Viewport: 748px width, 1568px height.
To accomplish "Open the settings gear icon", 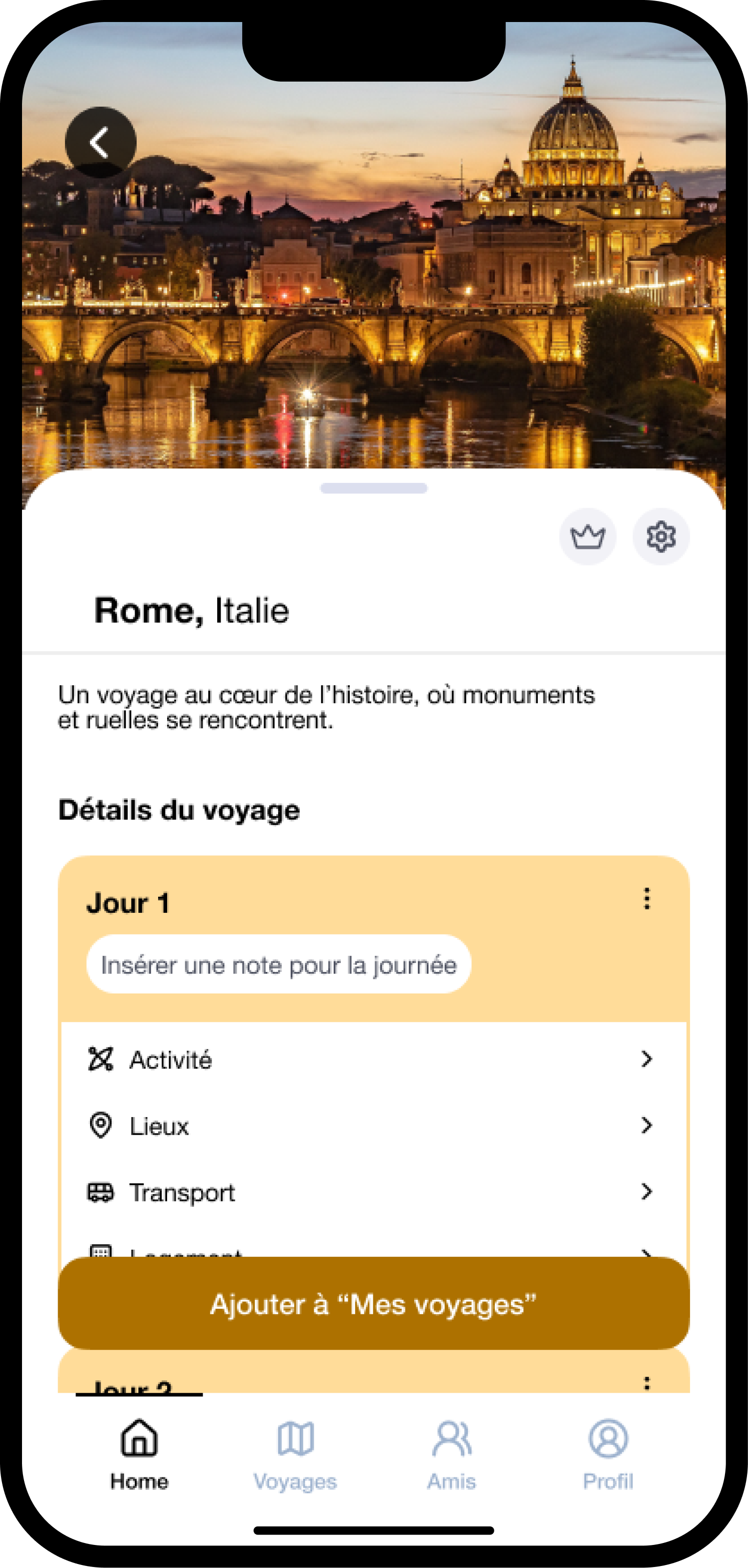I will [661, 536].
